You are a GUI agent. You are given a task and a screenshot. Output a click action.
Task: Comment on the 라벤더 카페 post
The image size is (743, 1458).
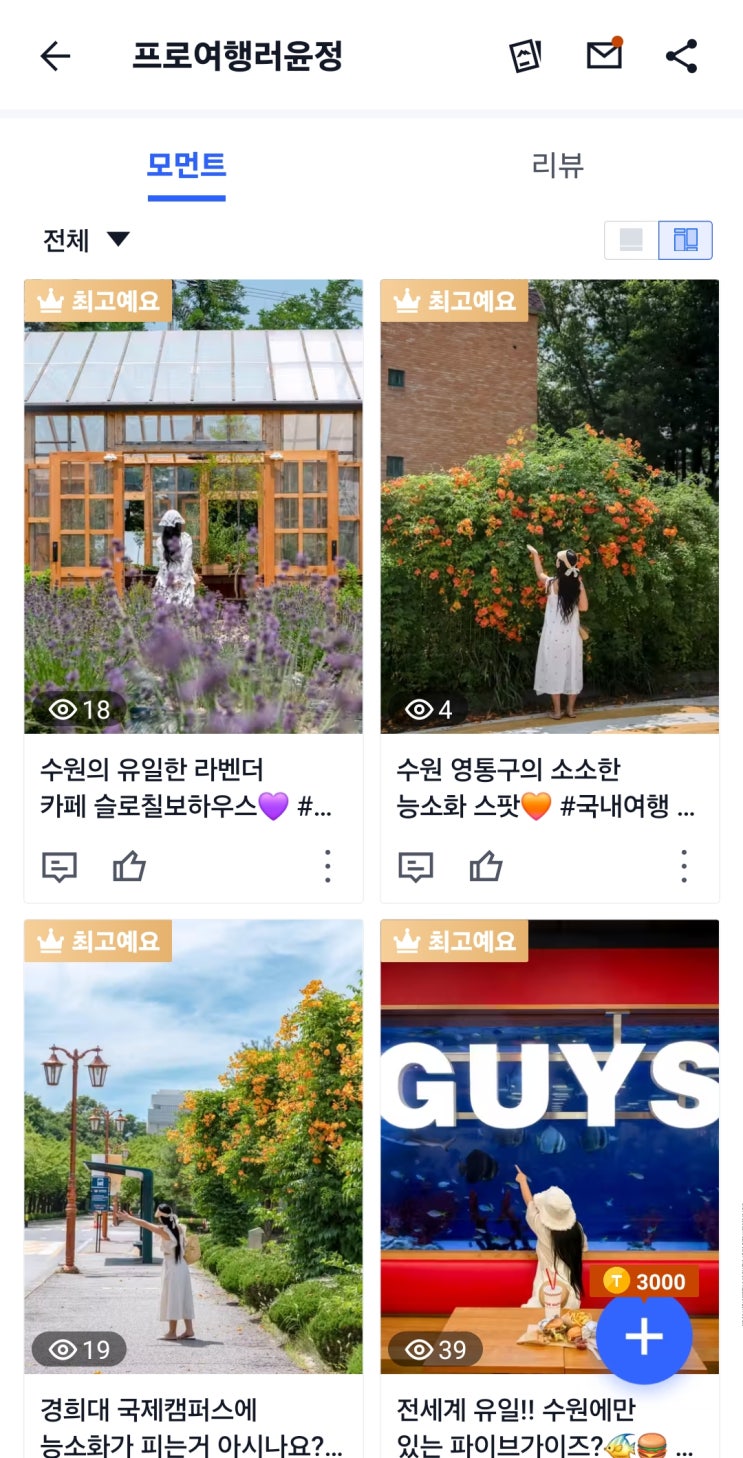(x=59, y=866)
